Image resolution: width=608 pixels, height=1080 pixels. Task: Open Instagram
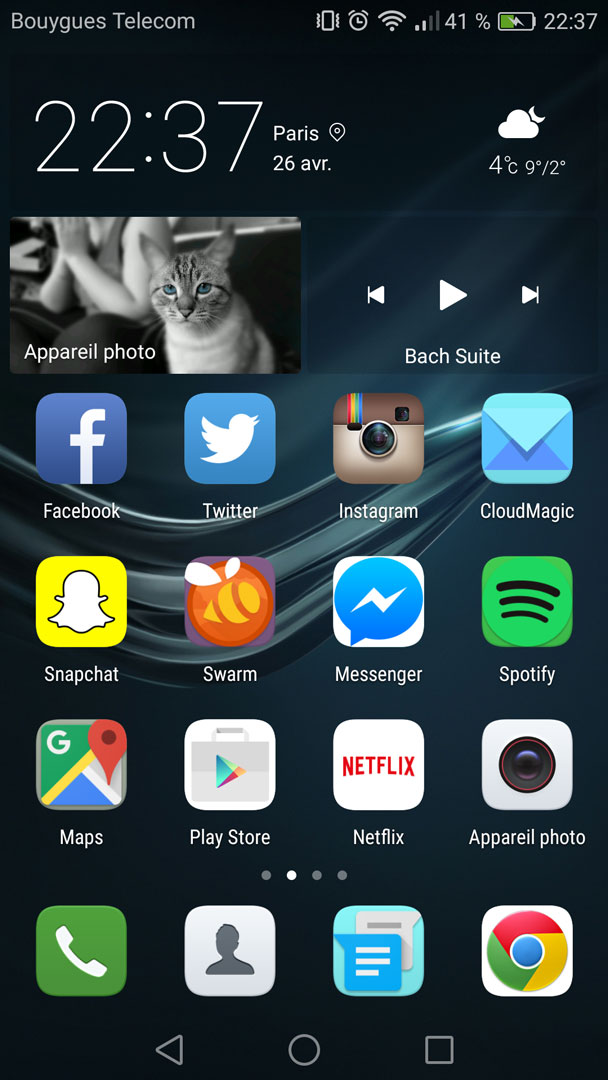pos(378,439)
